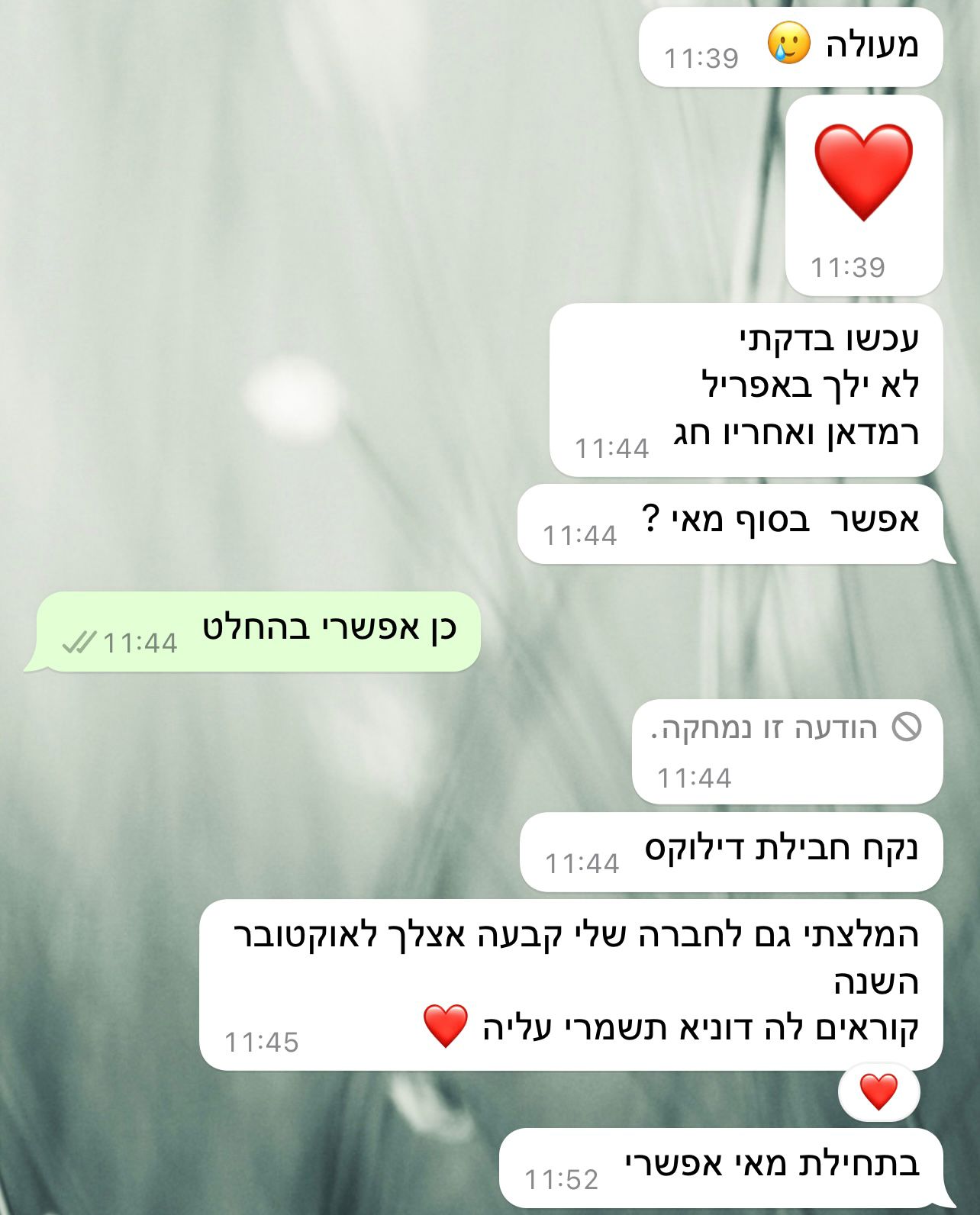Open the heart reaction under the Dunia message
This screenshot has width=980, height=1215.
point(878,1092)
